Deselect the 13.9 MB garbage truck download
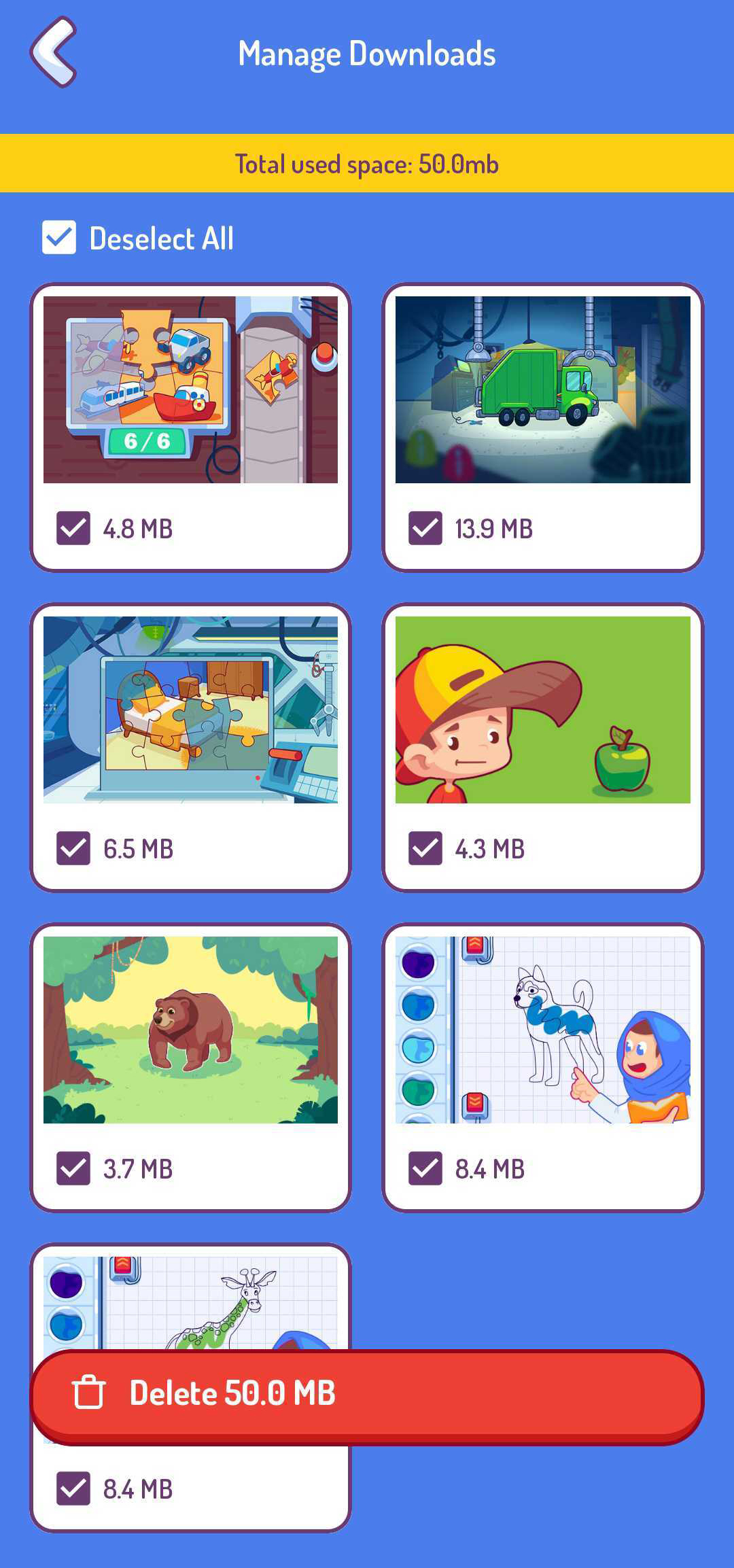Screen dimensions: 734x1568 [x=425, y=528]
